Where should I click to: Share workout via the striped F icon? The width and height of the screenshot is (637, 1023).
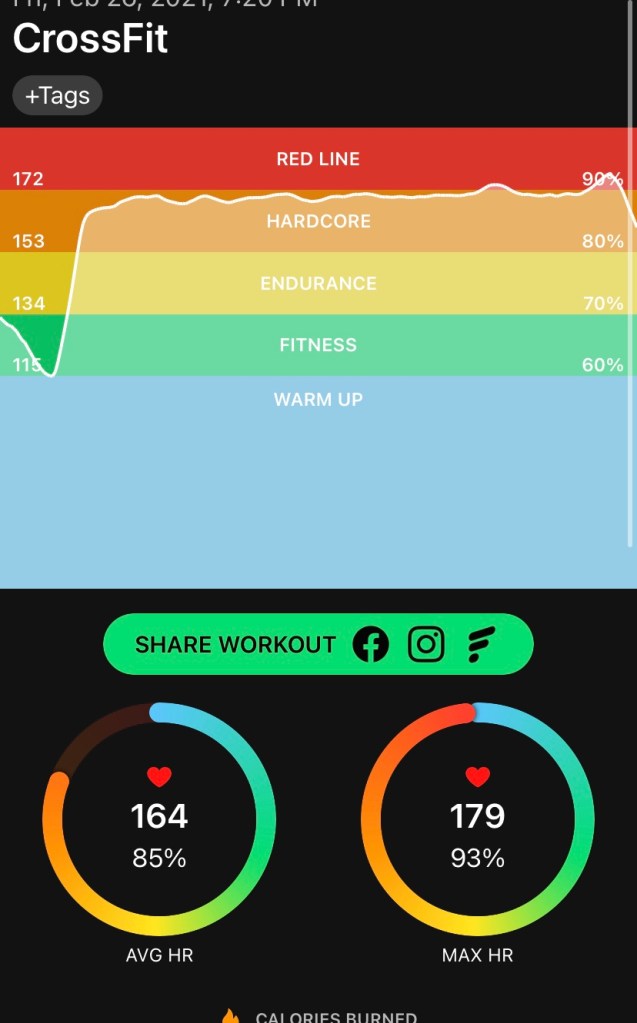click(x=482, y=644)
